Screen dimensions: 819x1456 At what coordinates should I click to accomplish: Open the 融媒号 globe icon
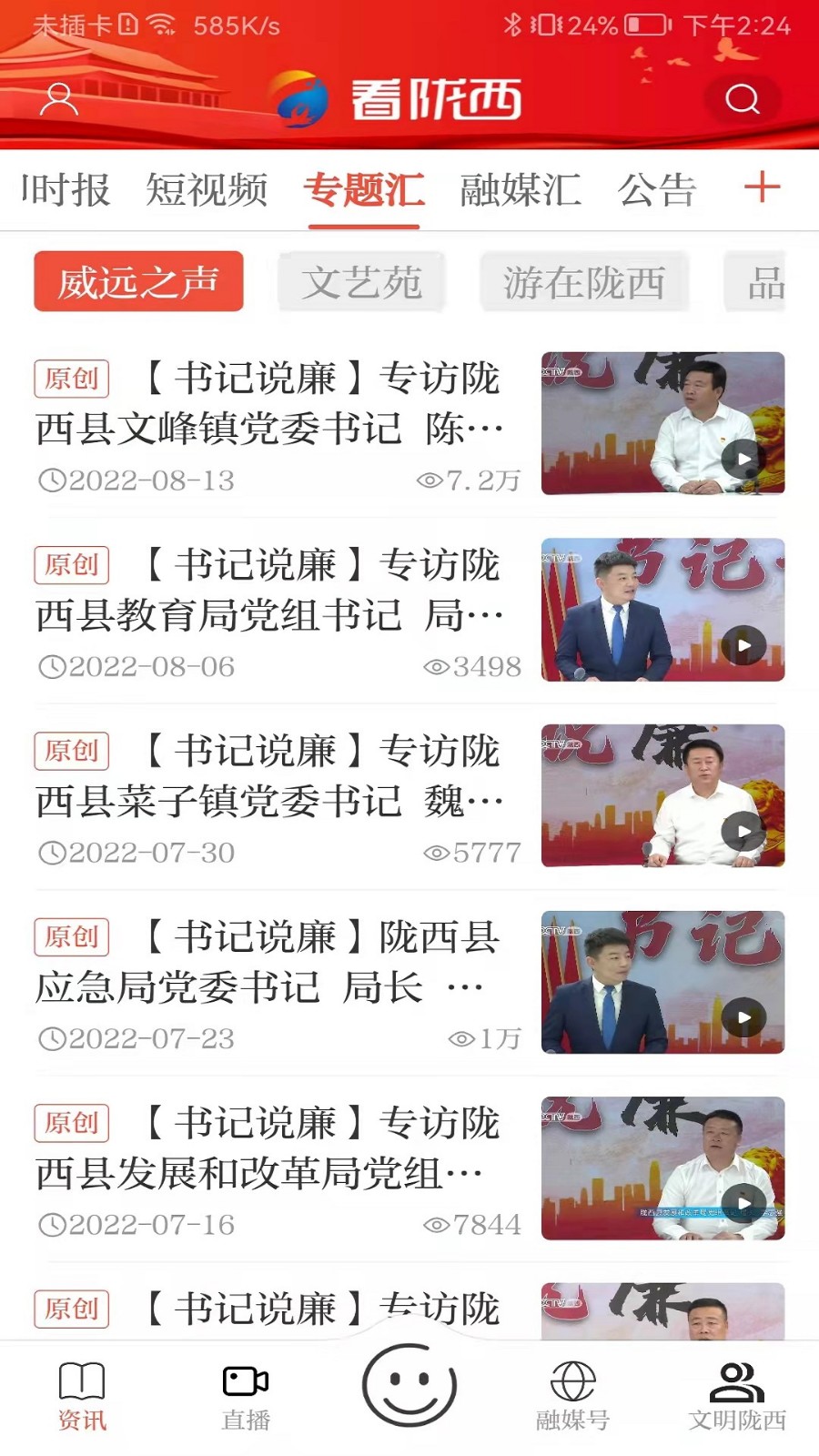point(572,1380)
